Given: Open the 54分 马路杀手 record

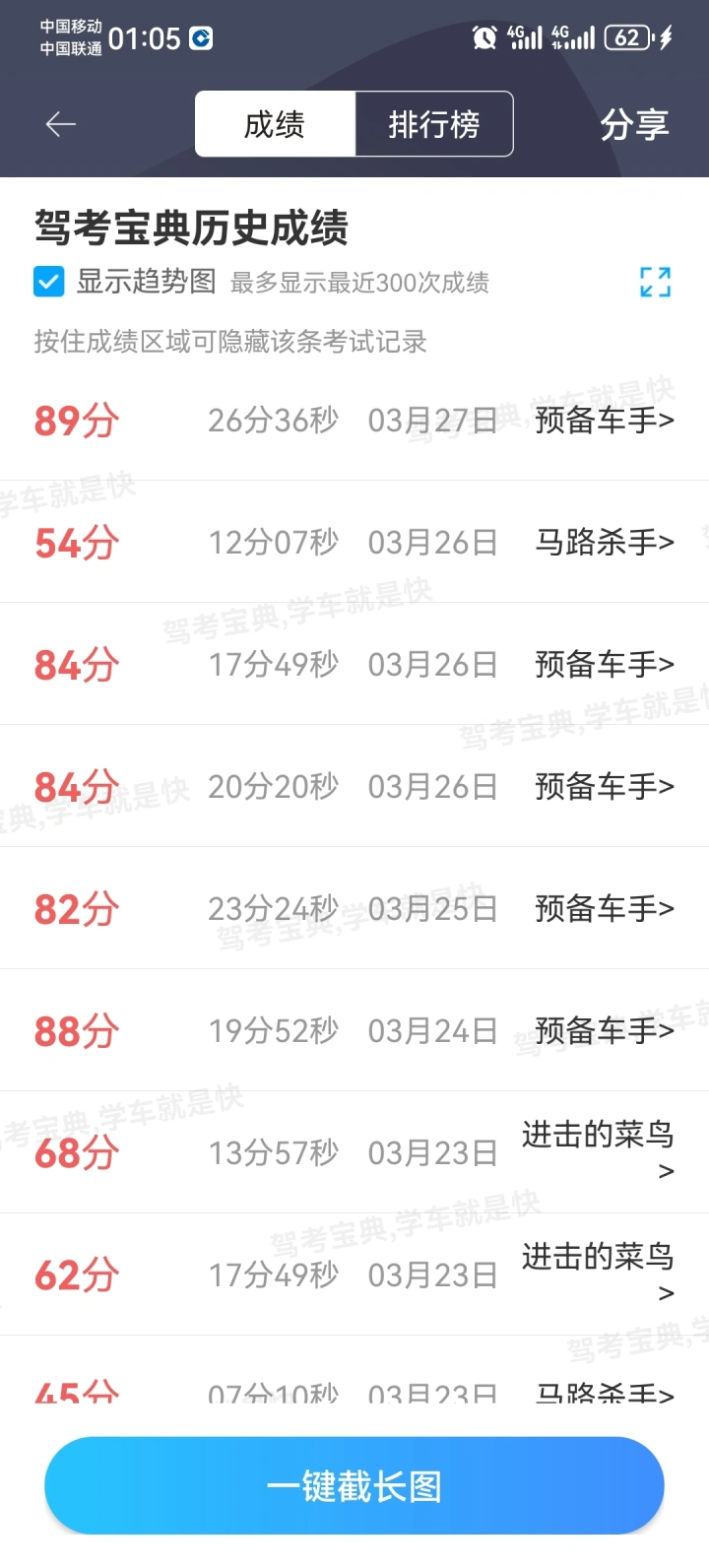Looking at the screenshot, I should pos(354,542).
